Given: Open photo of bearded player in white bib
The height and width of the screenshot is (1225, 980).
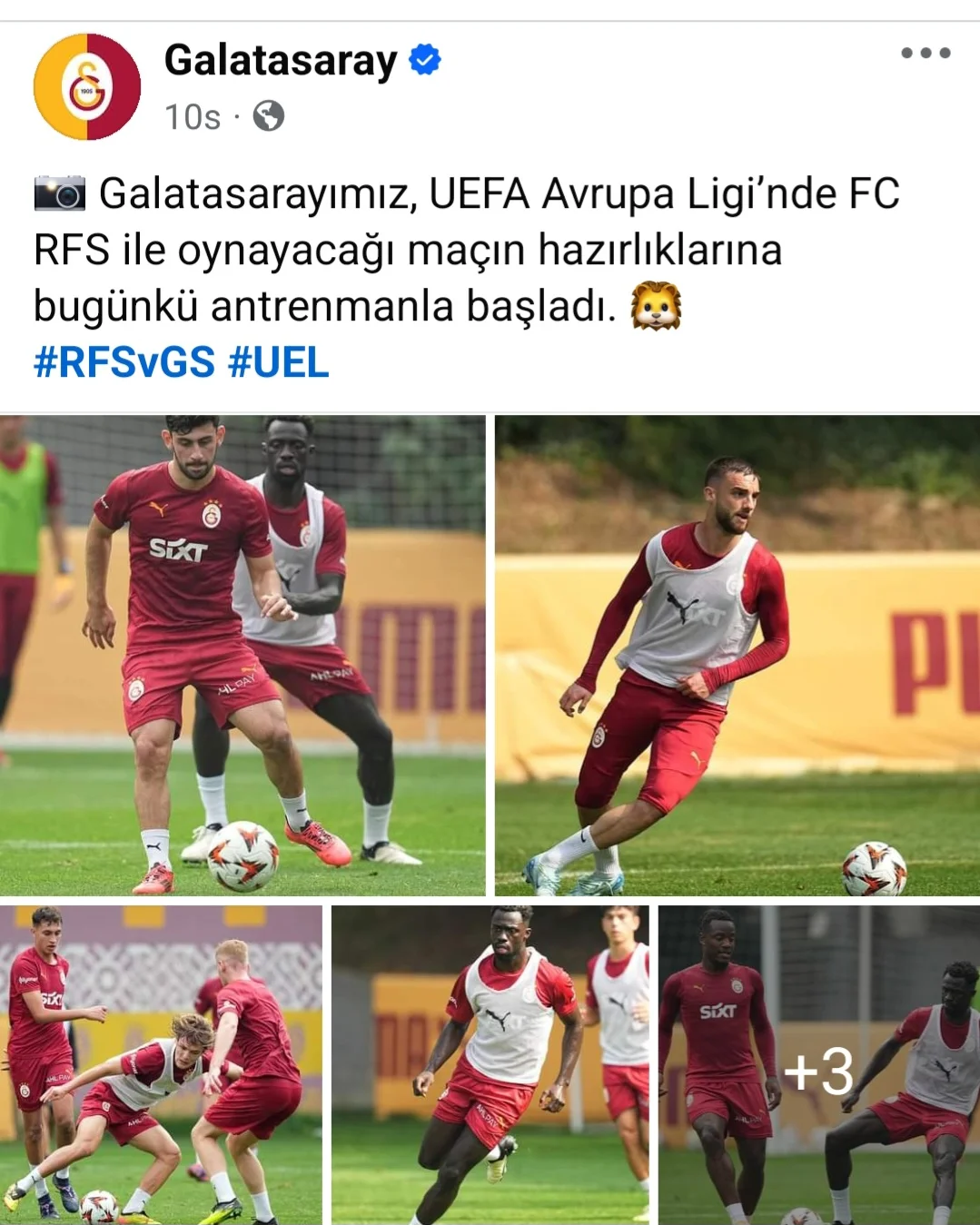Looking at the screenshot, I should pyautogui.click(x=737, y=656).
